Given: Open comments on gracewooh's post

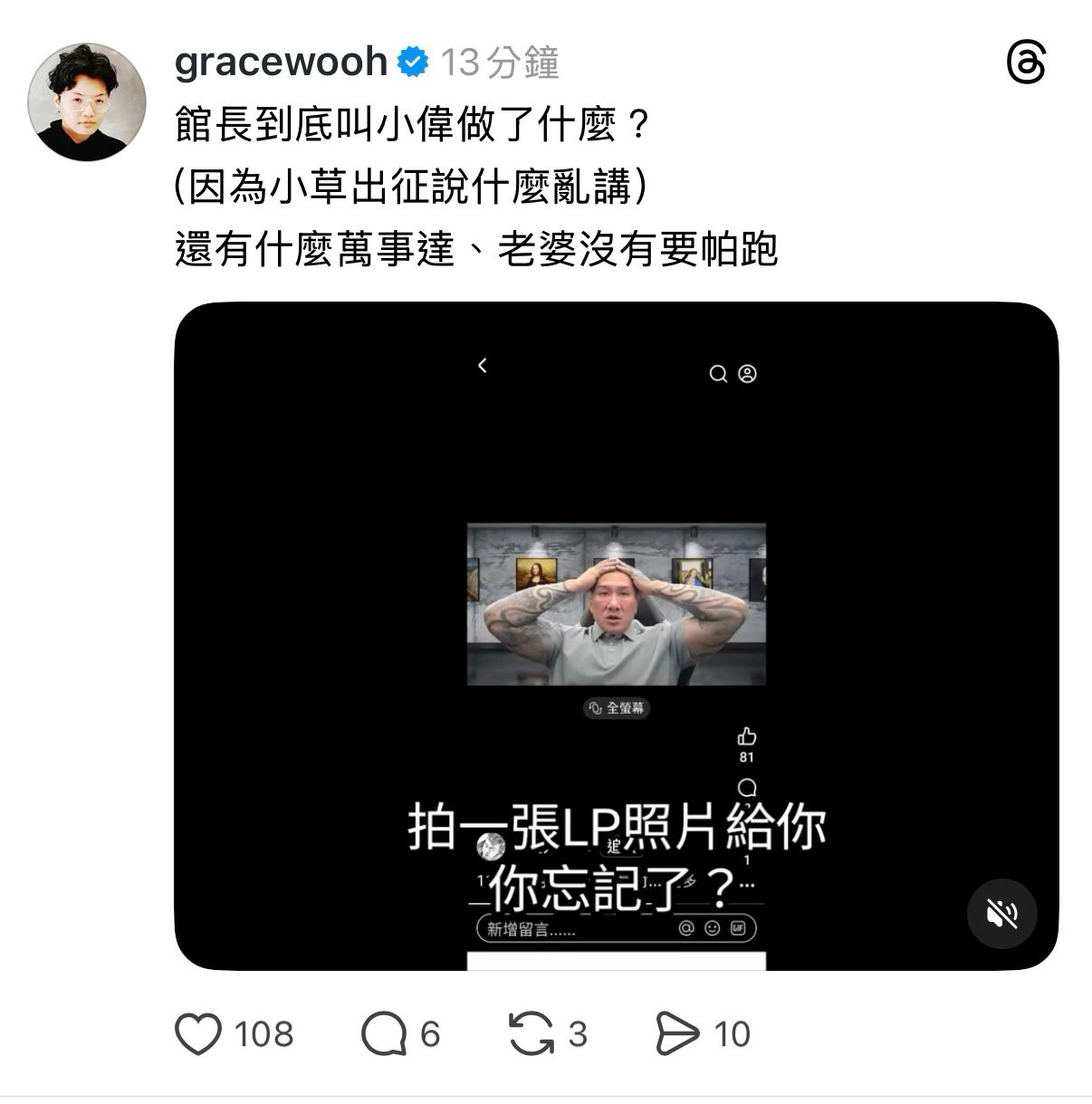Looking at the screenshot, I should [384, 1033].
